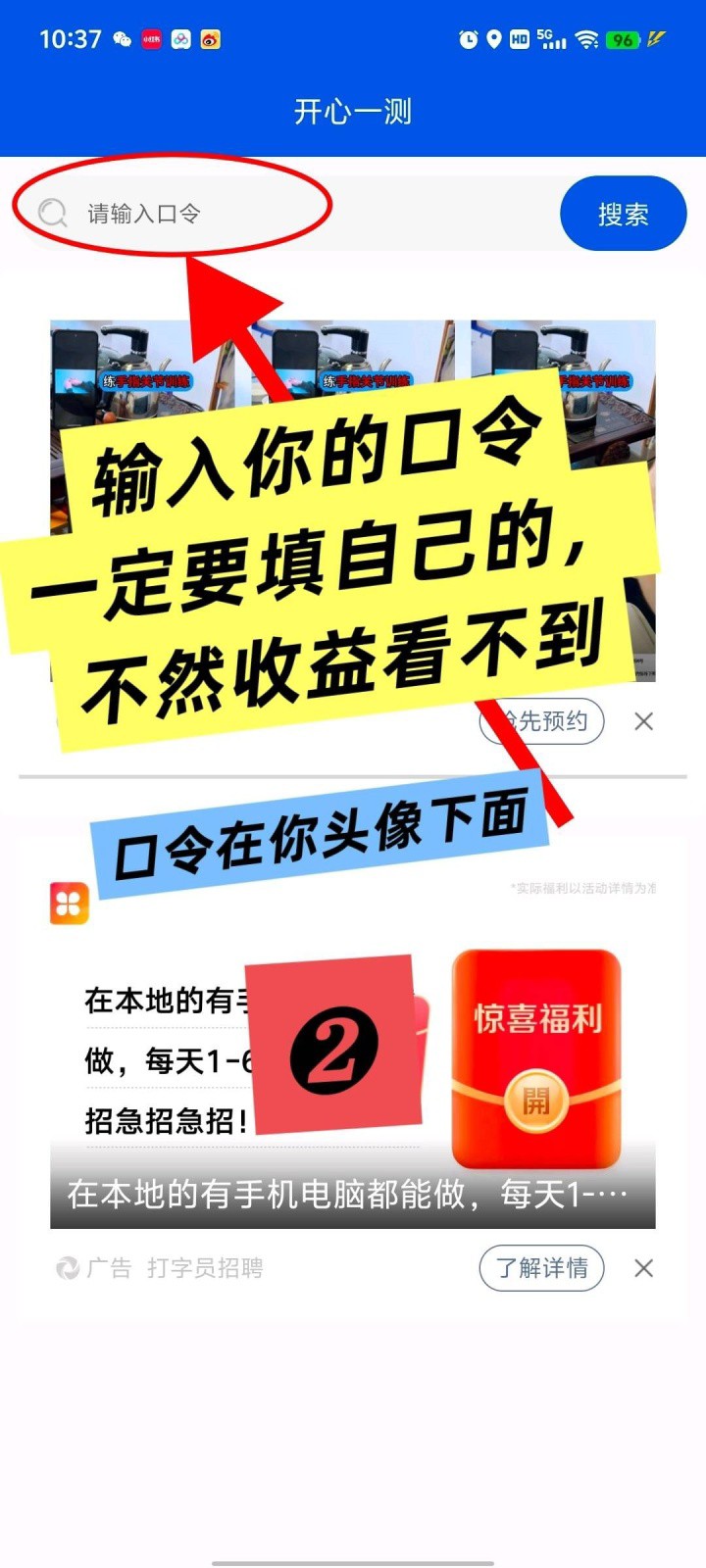This screenshot has width=706, height=1568.
Task: Tap 了解详情 on the 打字员招聘 ad
Action: click(541, 1268)
